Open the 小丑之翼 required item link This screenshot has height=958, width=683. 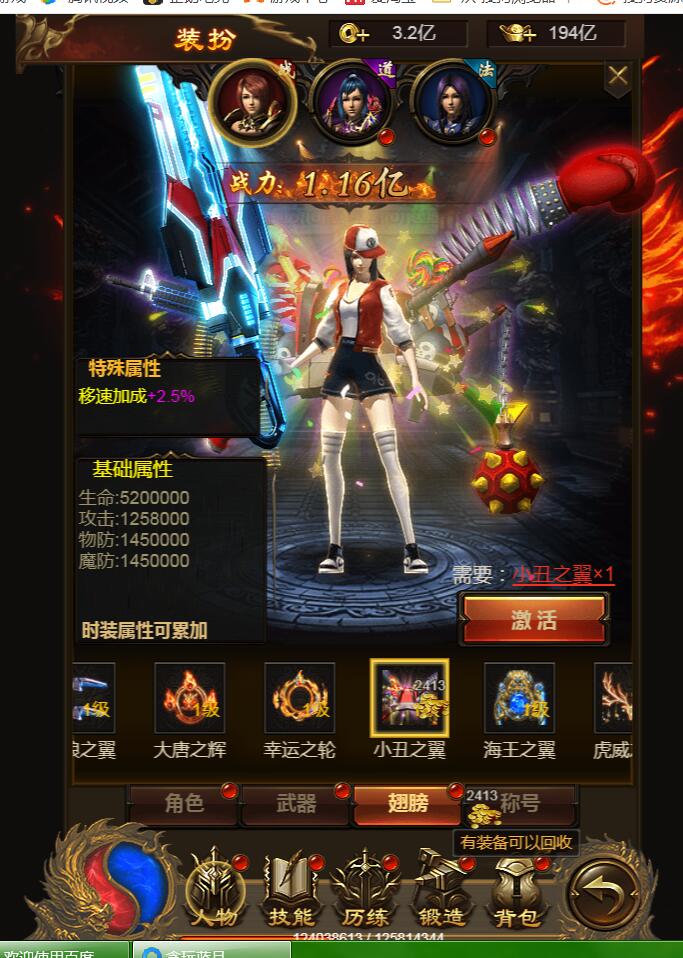pyautogui.click(x=563, y=575)
